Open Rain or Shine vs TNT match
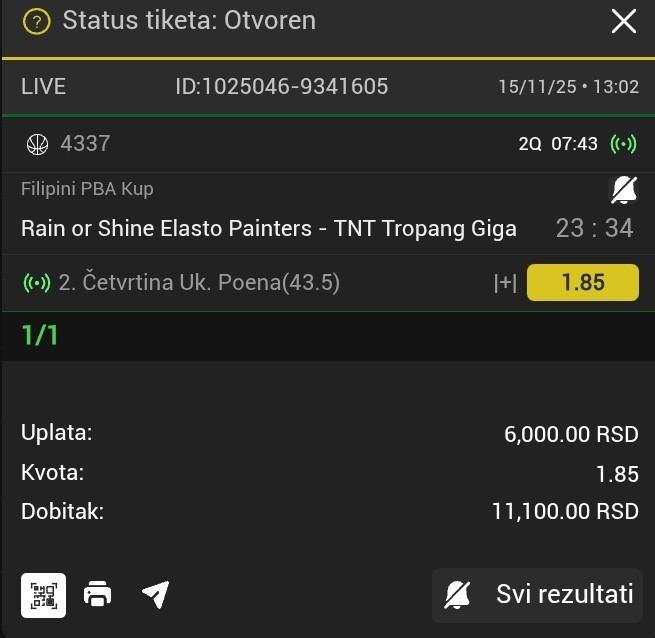The image size is (655, 638). coord(268,229)
